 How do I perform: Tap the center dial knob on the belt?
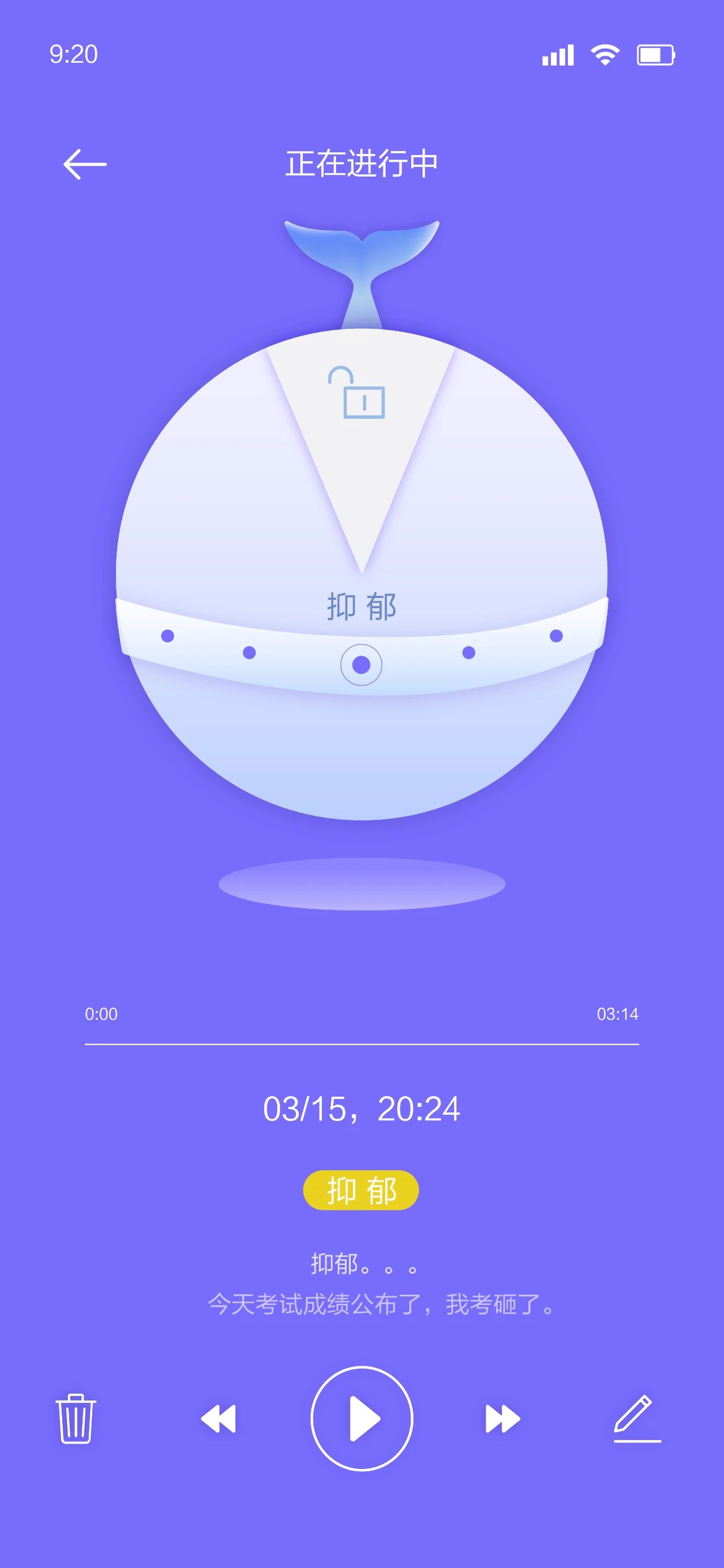[x=361, y=665]
